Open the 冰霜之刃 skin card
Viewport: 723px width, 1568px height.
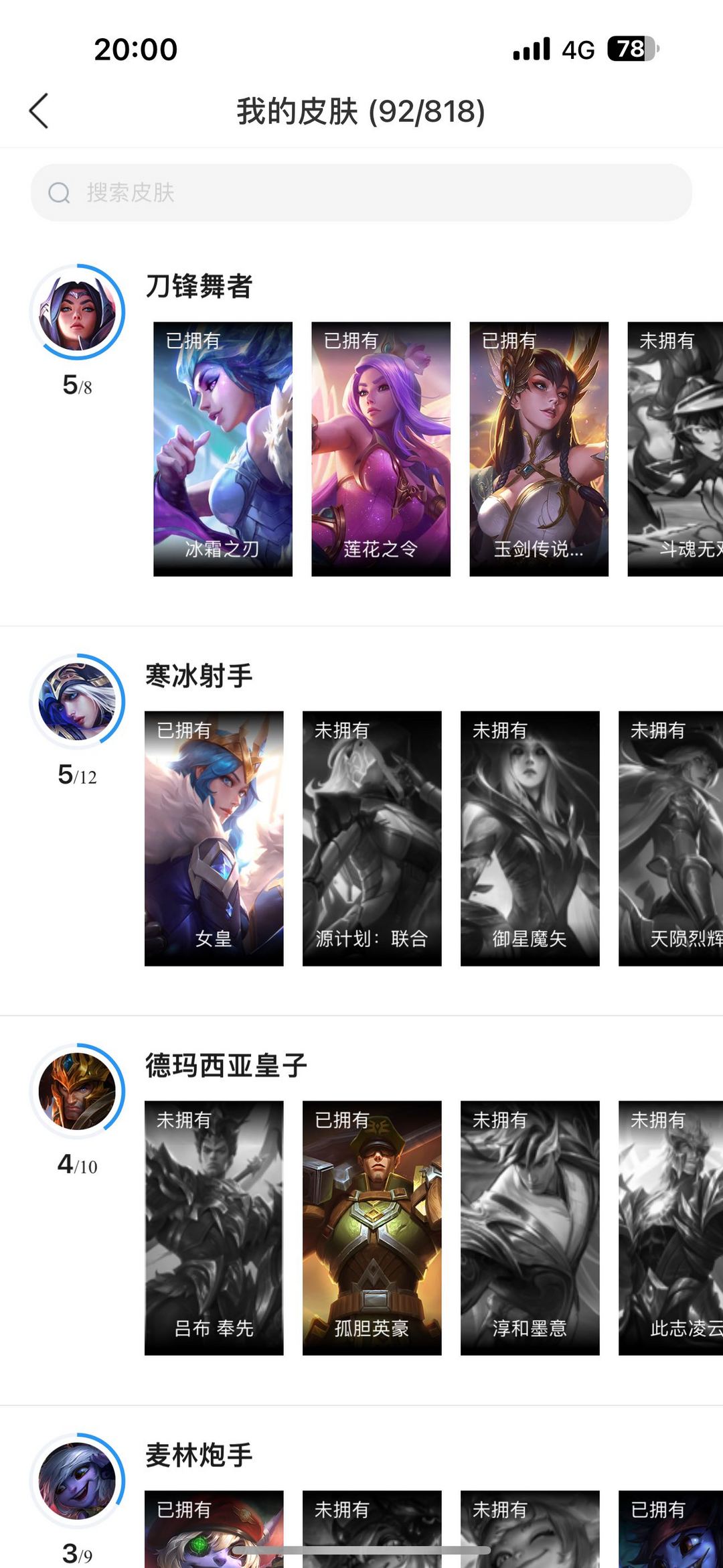[x=223, y=449]
